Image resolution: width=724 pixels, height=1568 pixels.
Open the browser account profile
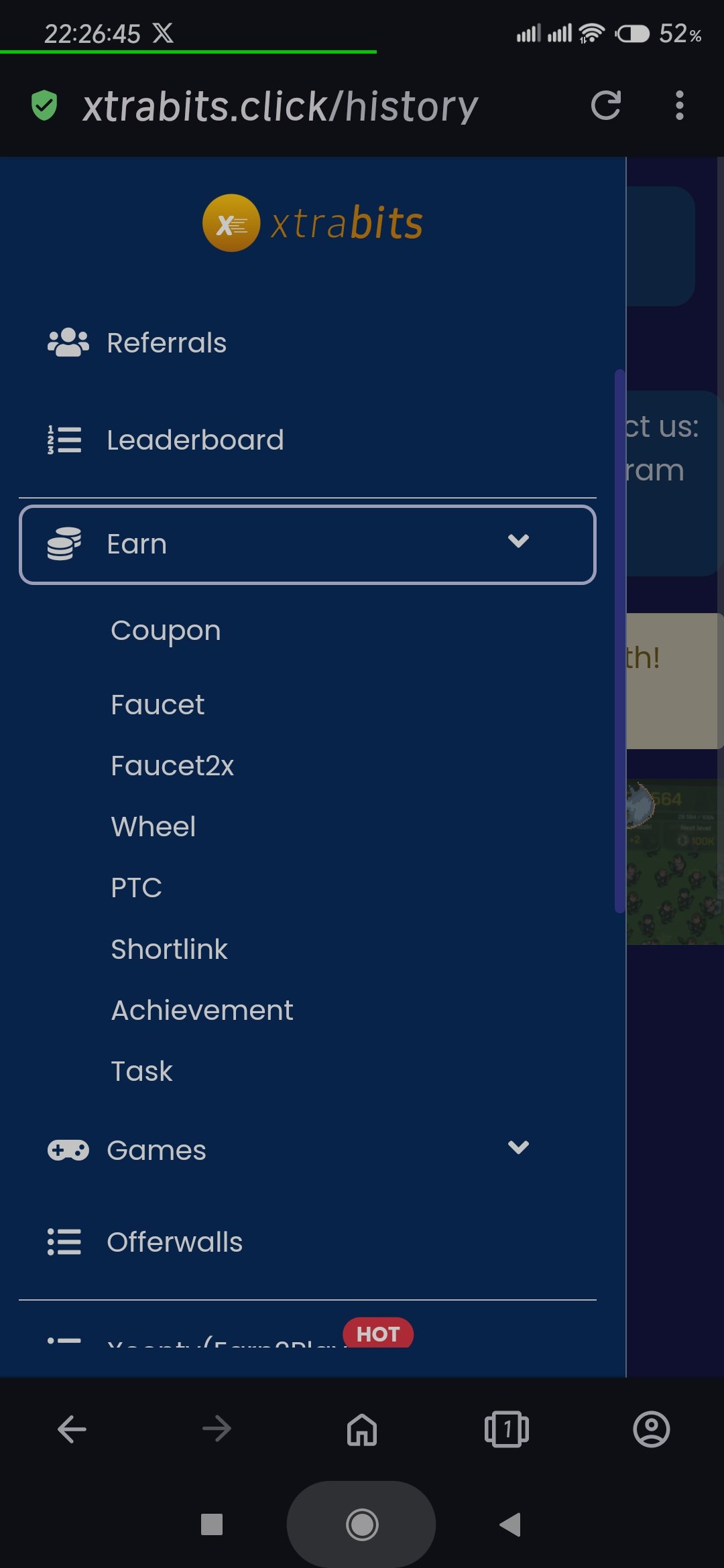(x=651, y=1429)
